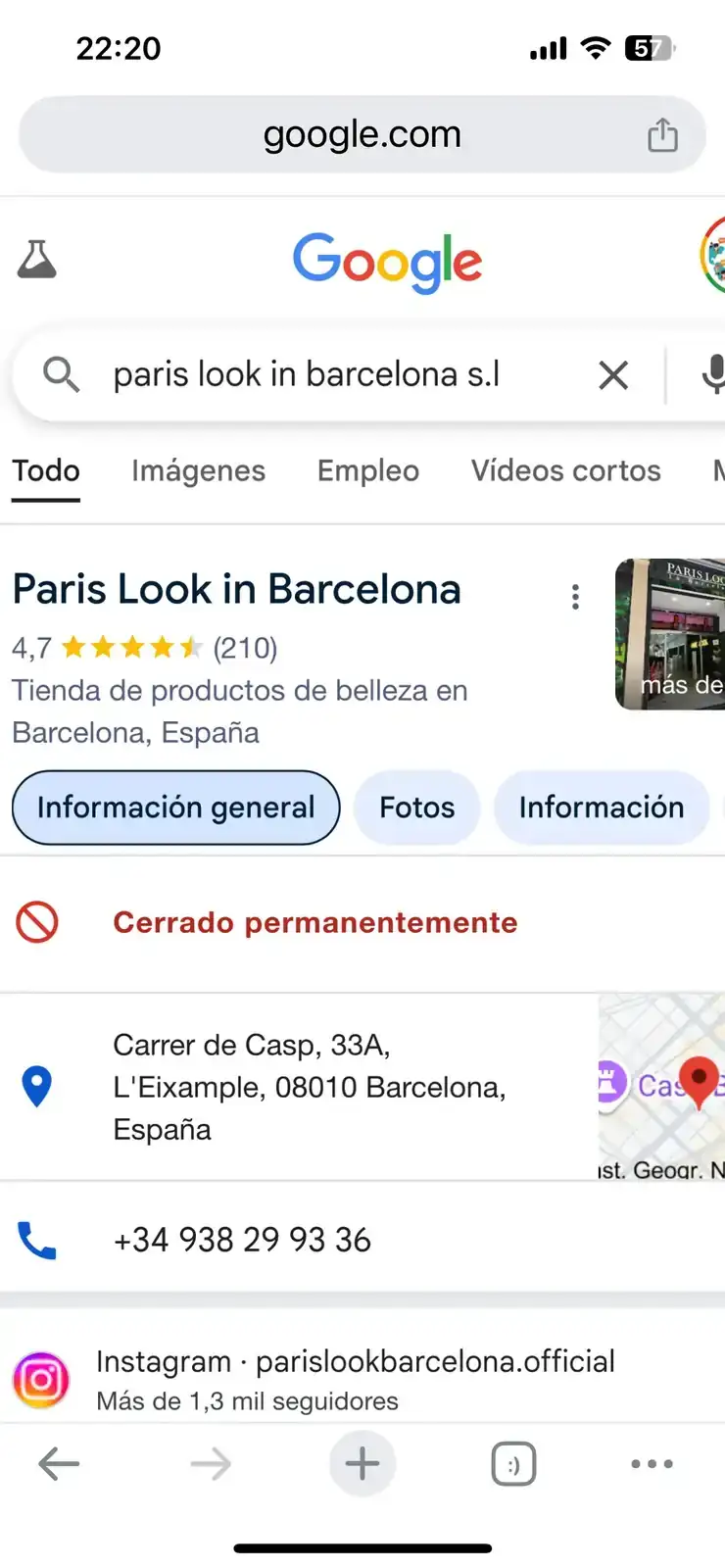Call the phone number +34 938 29 93 36
Screen dimensions: 725x1568
point(242,1240)
